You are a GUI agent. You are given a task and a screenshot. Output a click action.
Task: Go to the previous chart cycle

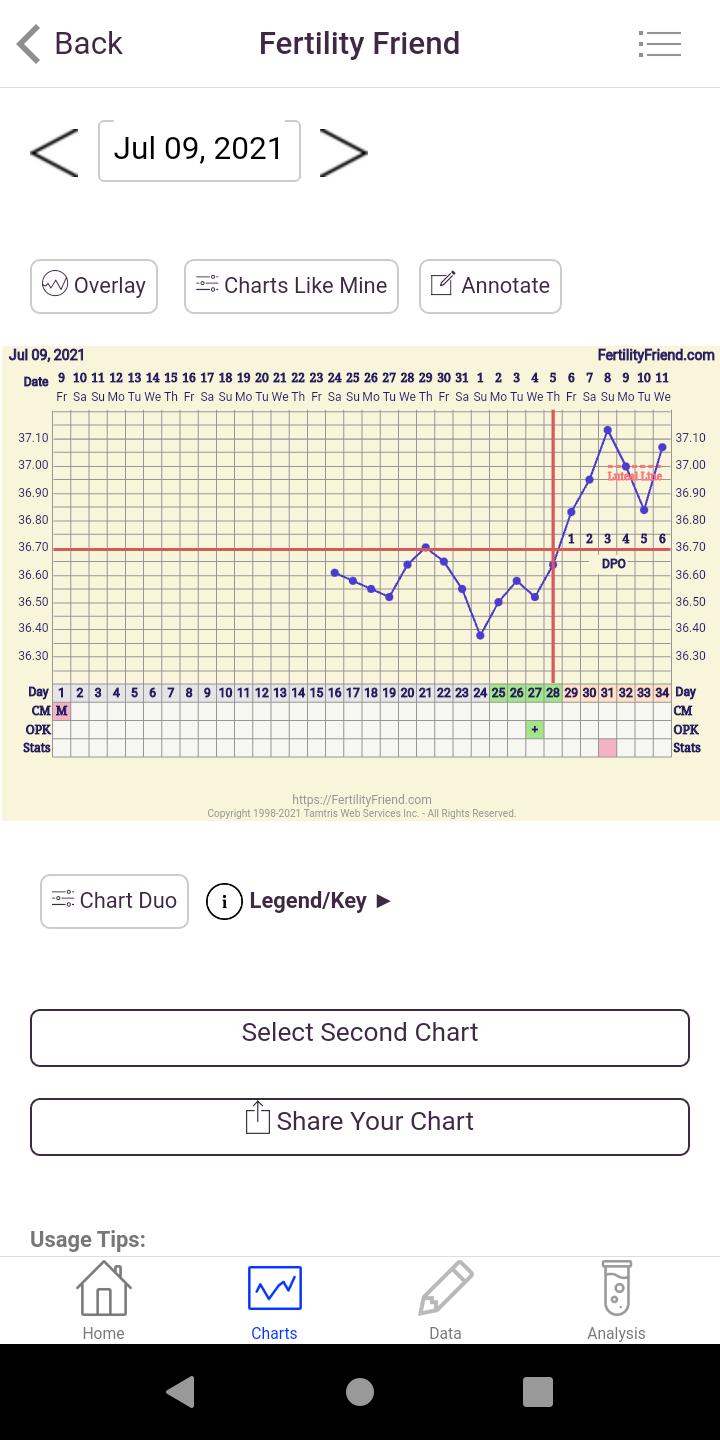point(54,152)
